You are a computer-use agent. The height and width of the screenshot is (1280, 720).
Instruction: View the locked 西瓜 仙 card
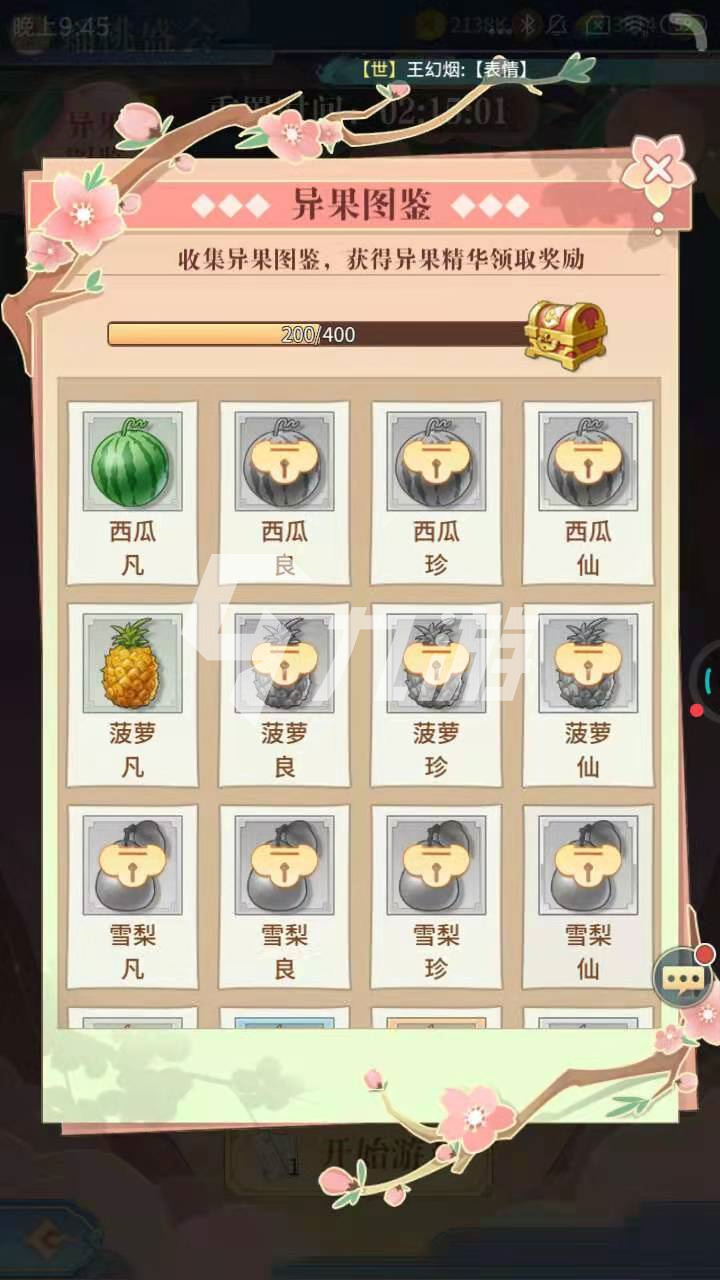pyautogui.click(x=588, y=491)
